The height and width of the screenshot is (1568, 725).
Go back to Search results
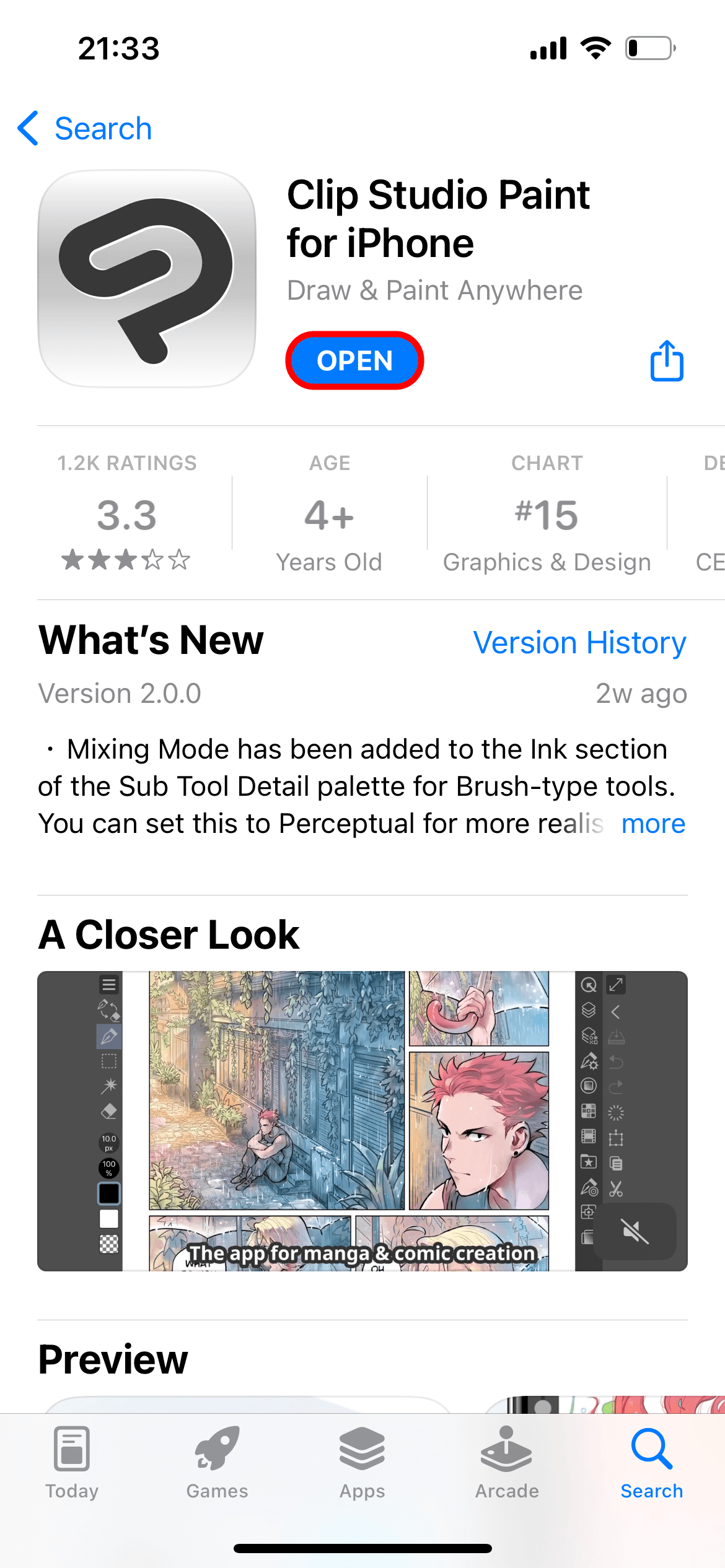point(86,129)
